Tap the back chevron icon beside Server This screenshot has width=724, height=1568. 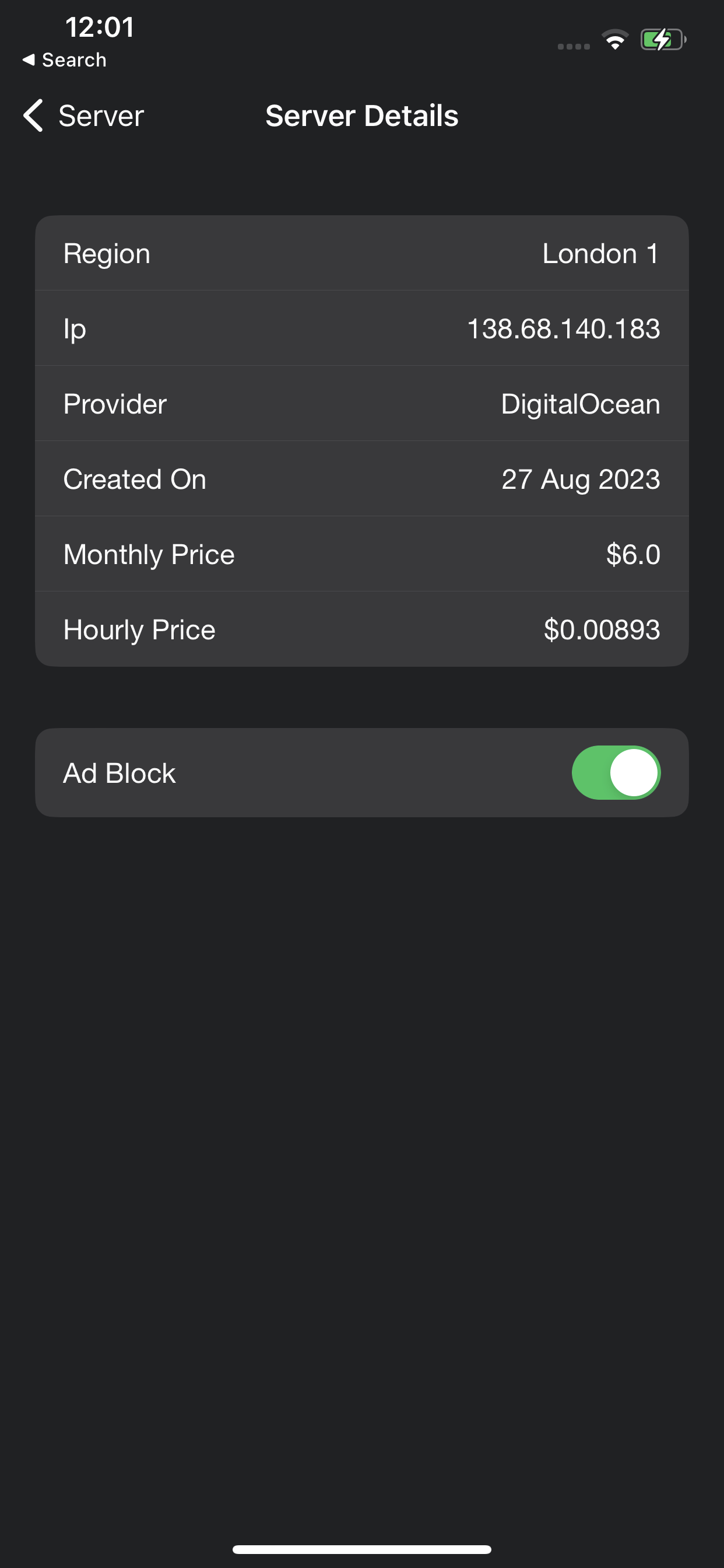tap(32, 116)
